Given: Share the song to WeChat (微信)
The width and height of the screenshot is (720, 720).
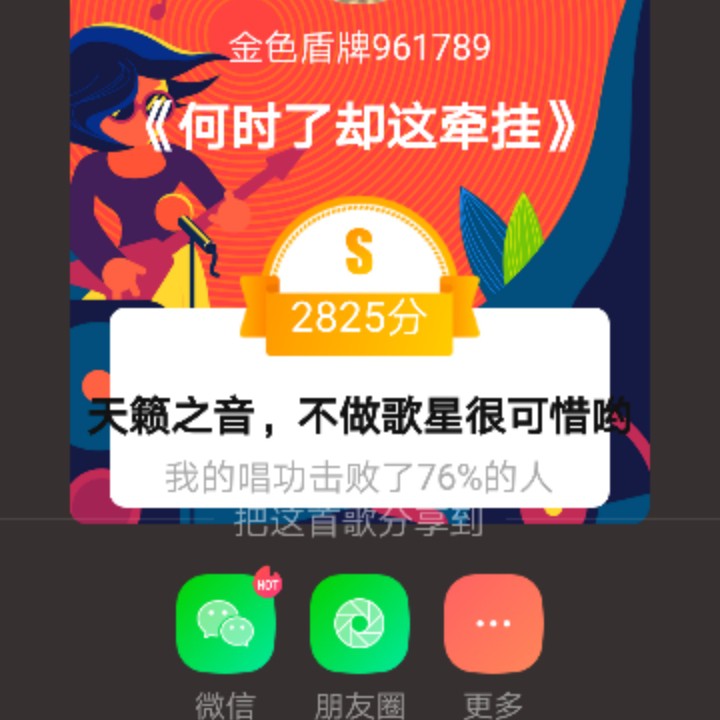Looking at the screenshot, I should 226,623.
